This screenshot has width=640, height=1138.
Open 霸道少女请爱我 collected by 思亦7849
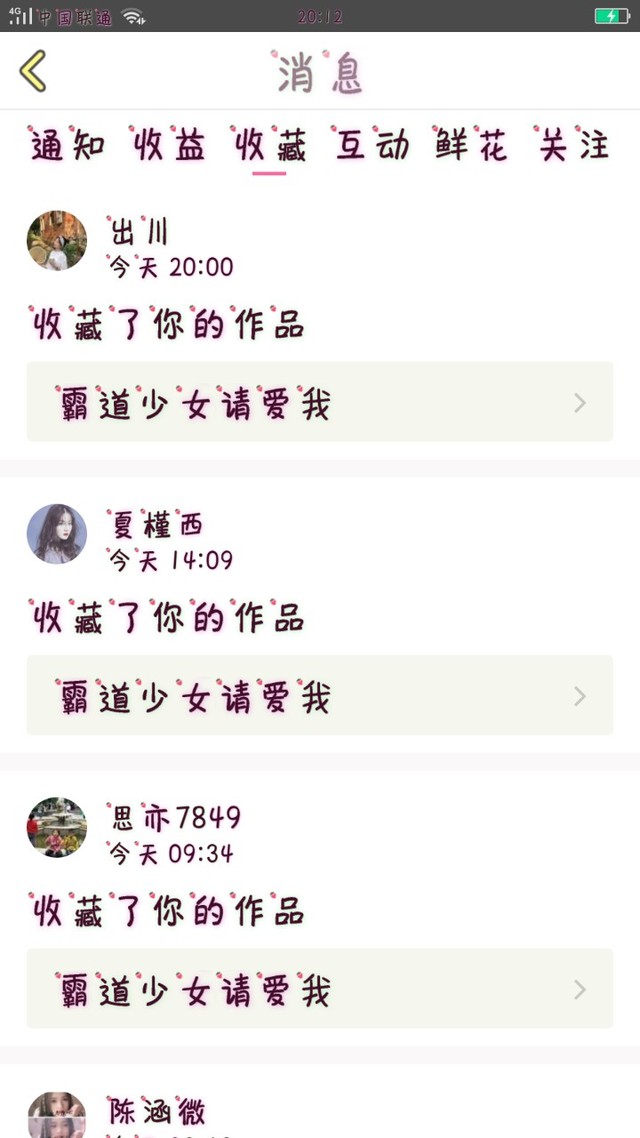(319, 989)
